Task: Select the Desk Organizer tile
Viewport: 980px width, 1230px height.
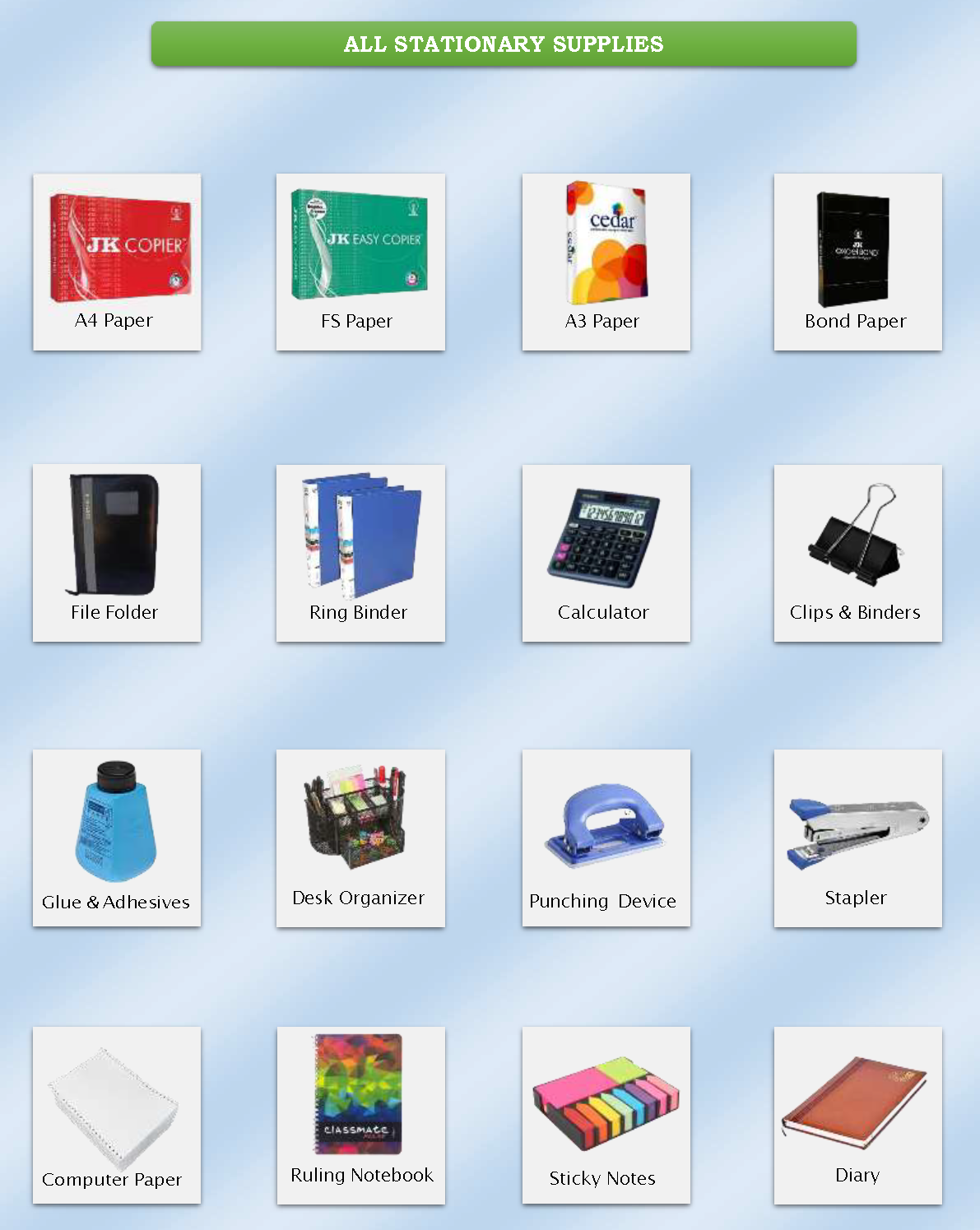Action: tap(360, 838)
